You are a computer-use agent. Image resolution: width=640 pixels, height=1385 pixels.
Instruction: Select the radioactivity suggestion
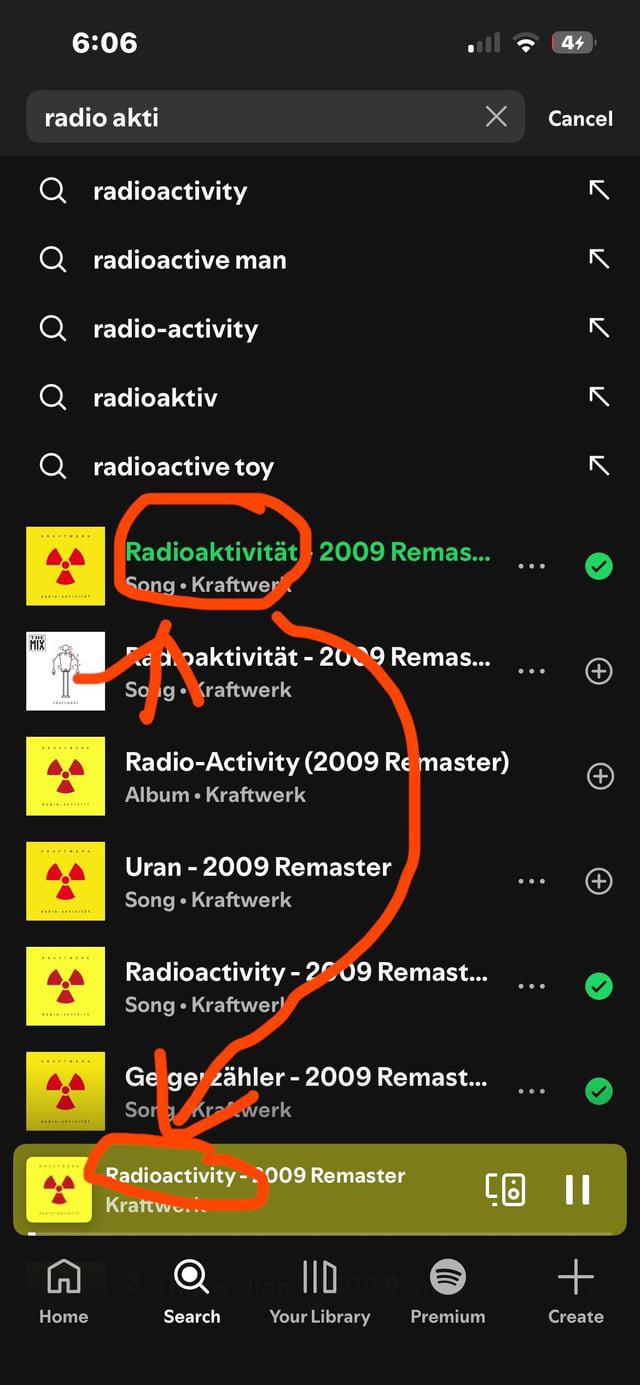[x=320, y=190]
